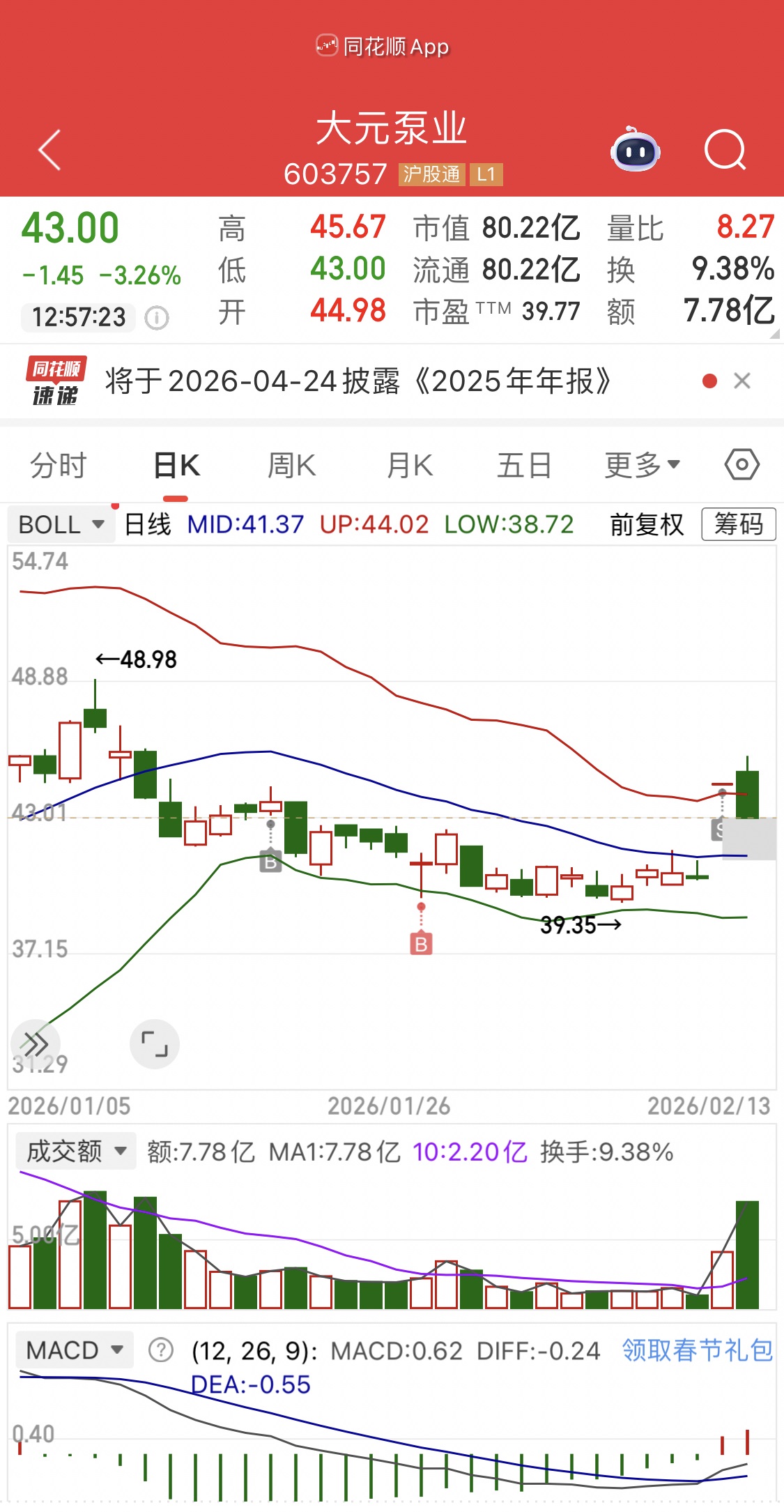Select the 日K chart tab
This screenshot has height=1512, width=784.
[x=176, y=465]
